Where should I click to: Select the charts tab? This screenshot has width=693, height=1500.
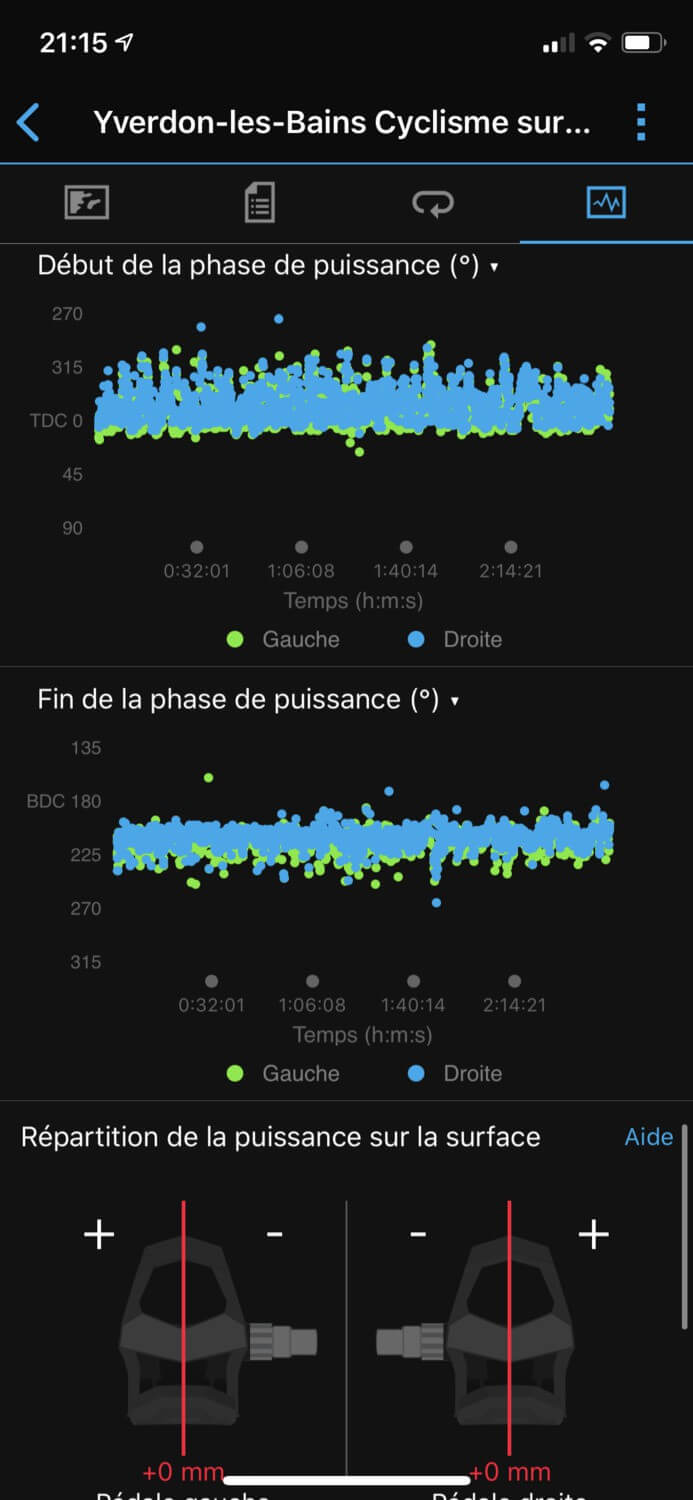(x=606, y=203)
